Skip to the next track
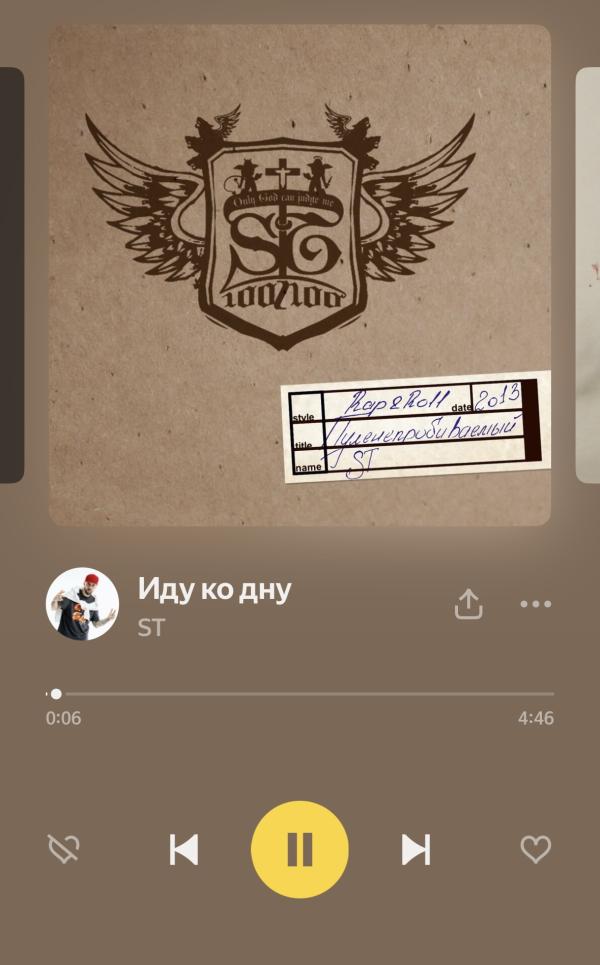Screen dimensions: 600x965 click(x=416, y=849)
